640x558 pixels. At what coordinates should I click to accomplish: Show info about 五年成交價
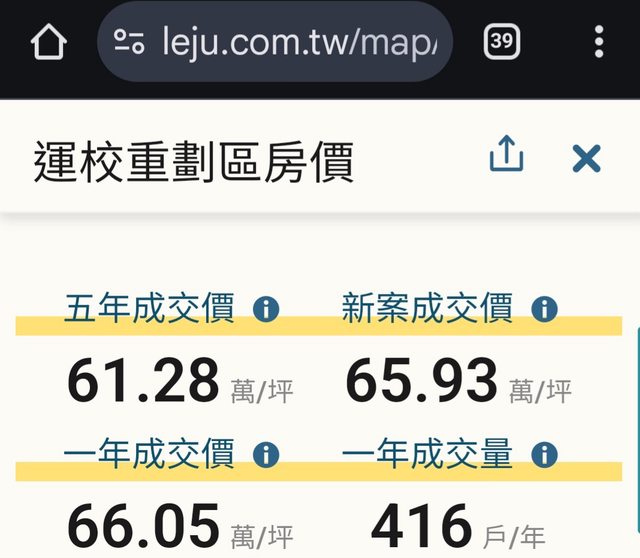(266, 308)
